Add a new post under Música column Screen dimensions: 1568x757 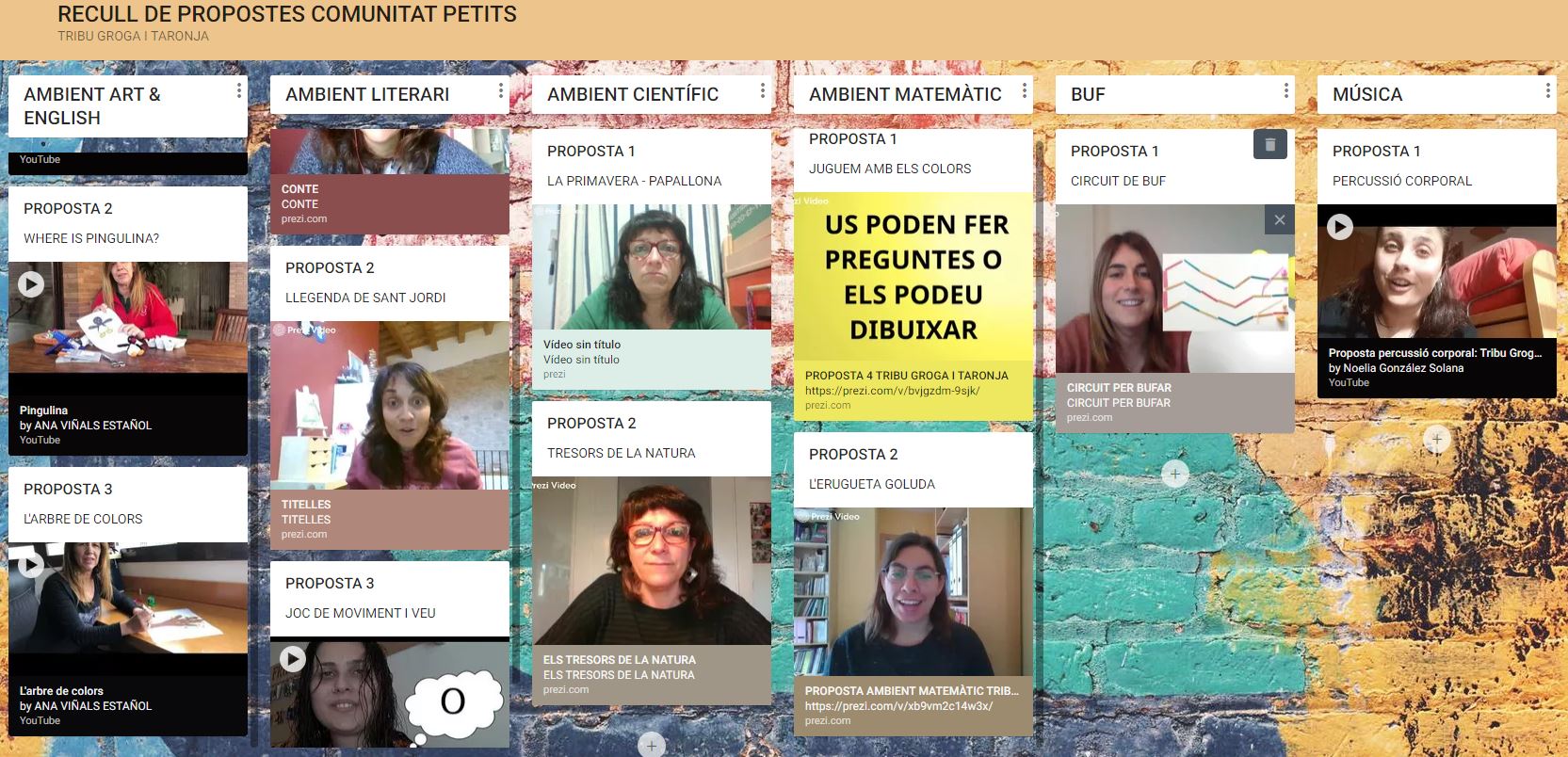[1436, 439]
